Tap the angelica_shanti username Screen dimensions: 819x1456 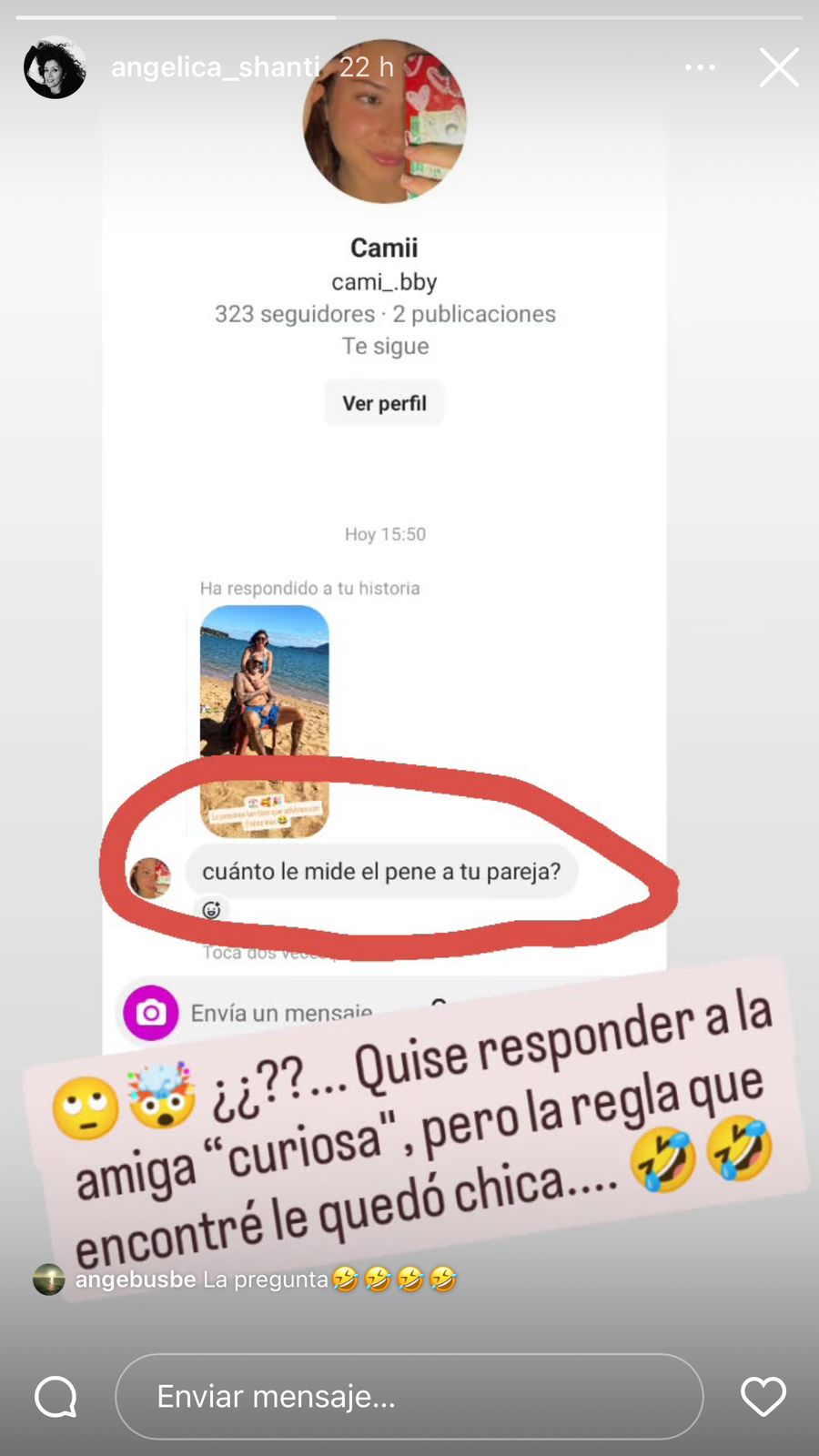(215, 67)
